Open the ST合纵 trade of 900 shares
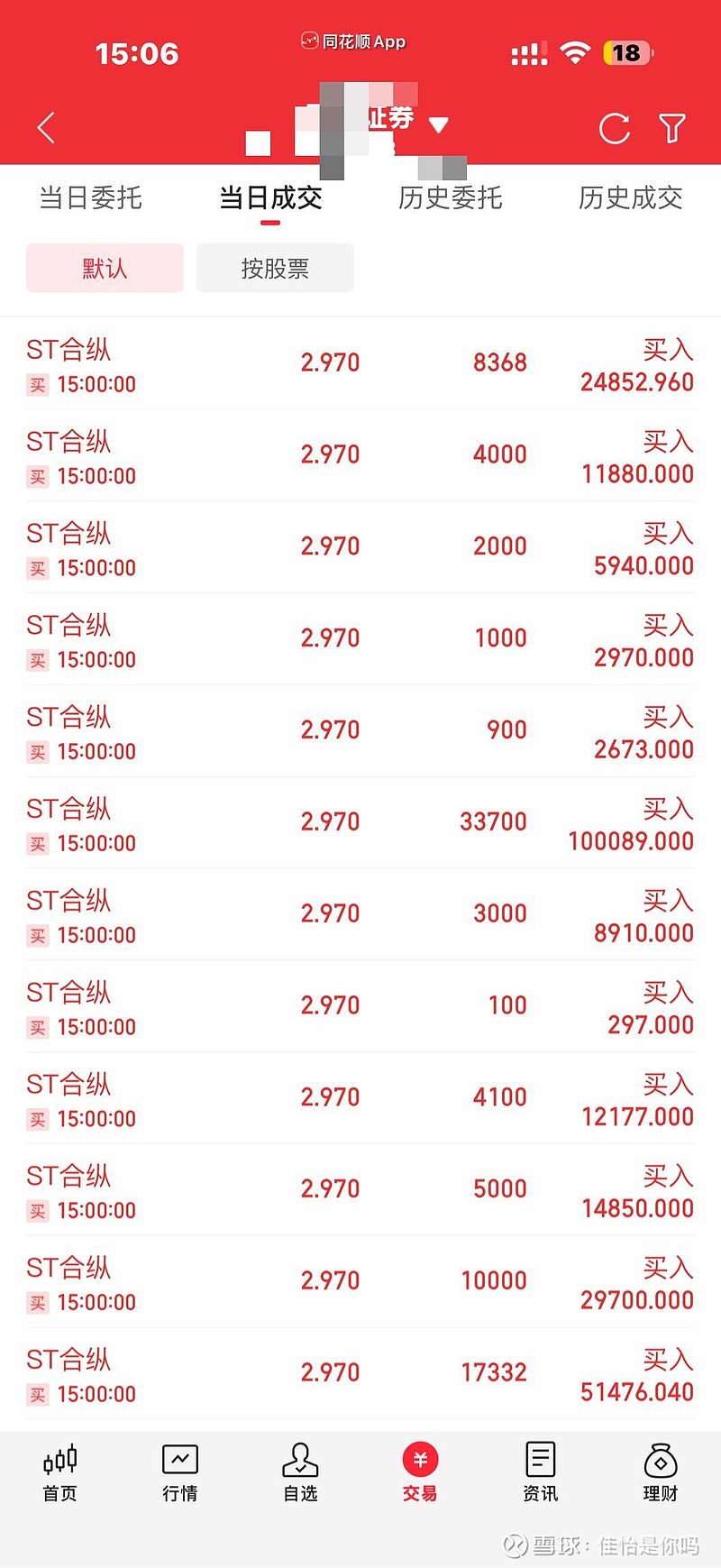Screen dimensions: 721x1568 click(x=360, y=731)
